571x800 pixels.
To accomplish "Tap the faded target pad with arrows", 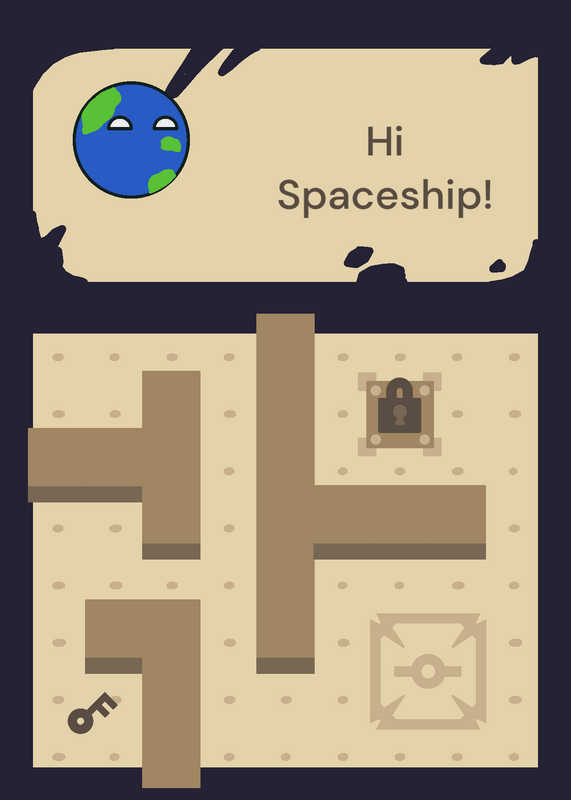I will click(x=428, y=671).
